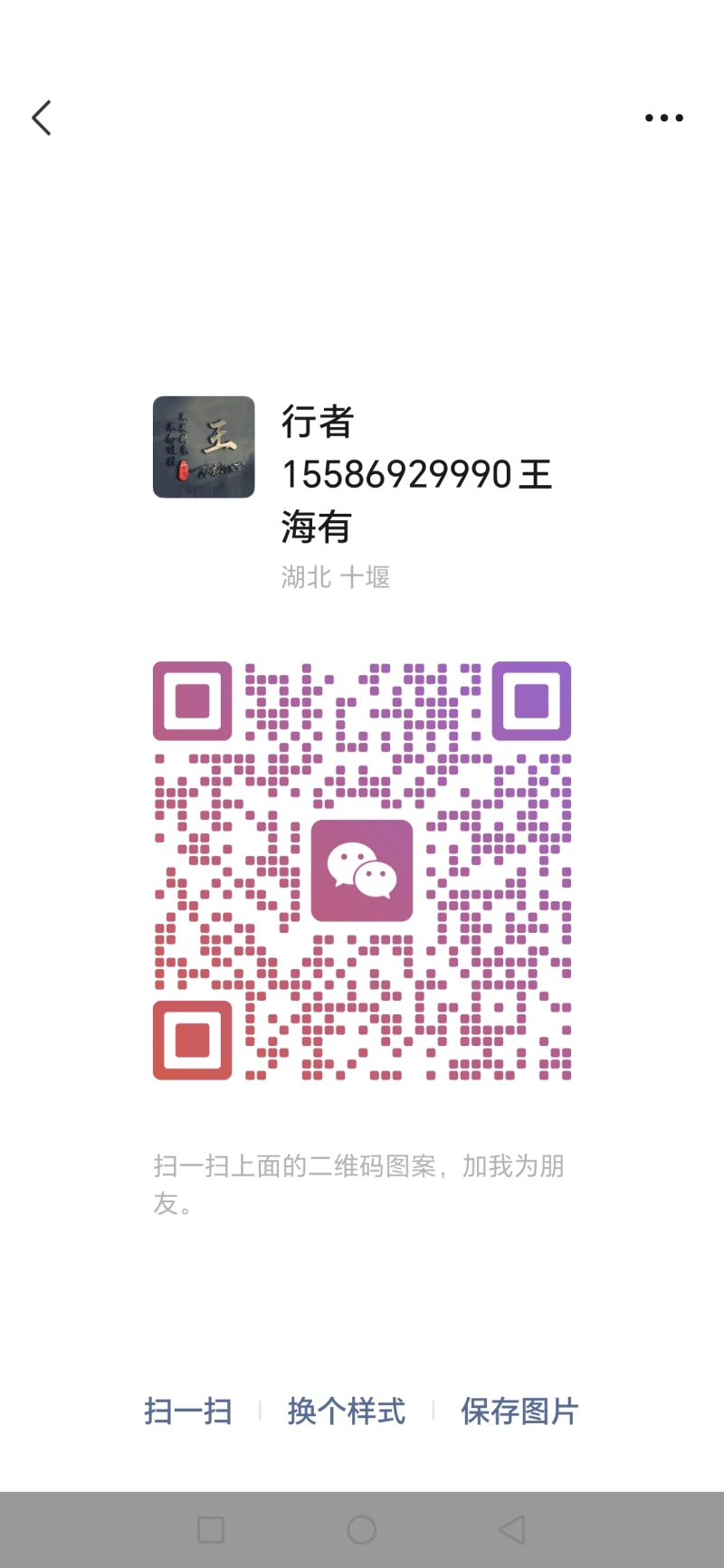Open the three-dot overflow menu

663,118
